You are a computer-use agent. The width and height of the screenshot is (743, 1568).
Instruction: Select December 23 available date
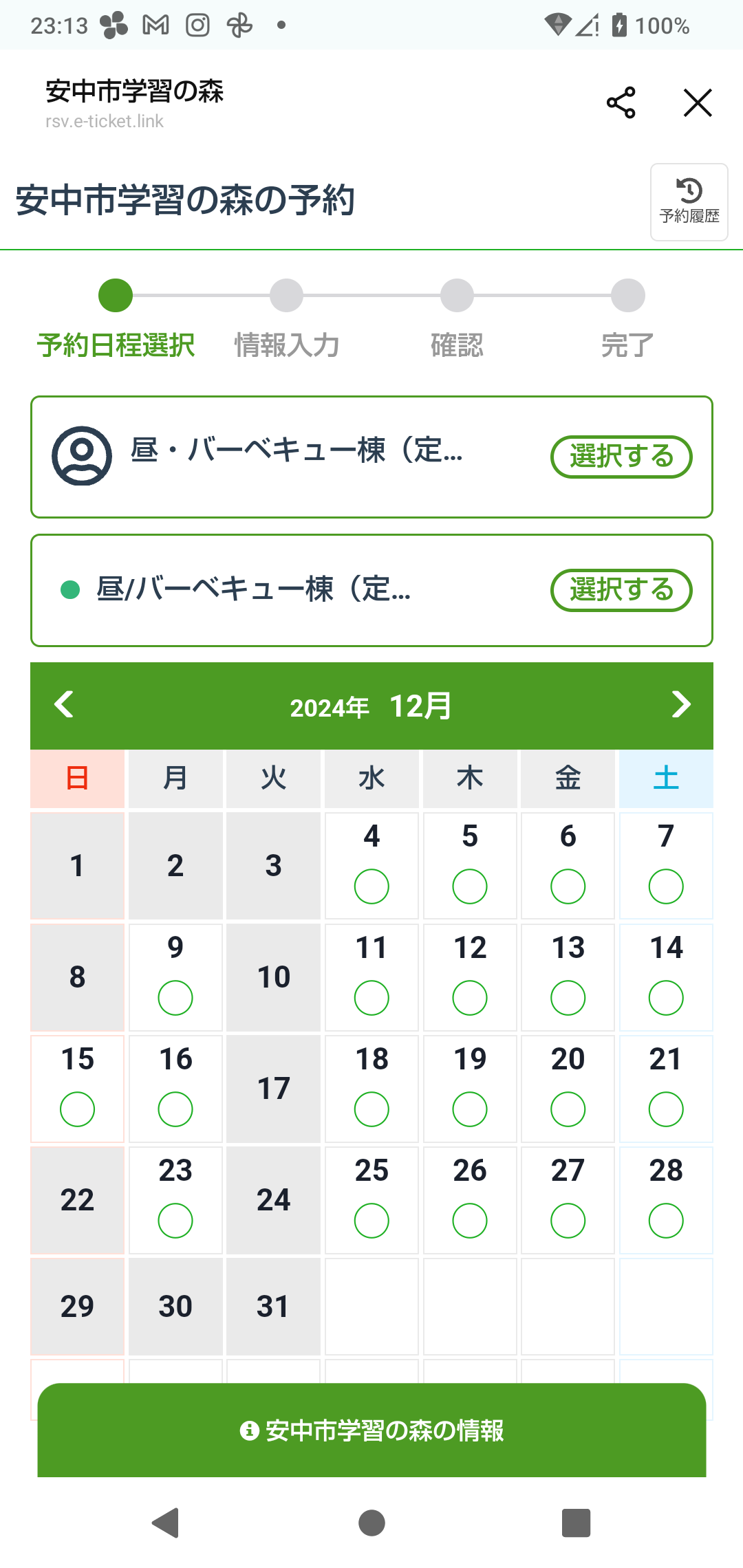[x=175, y=1199]
